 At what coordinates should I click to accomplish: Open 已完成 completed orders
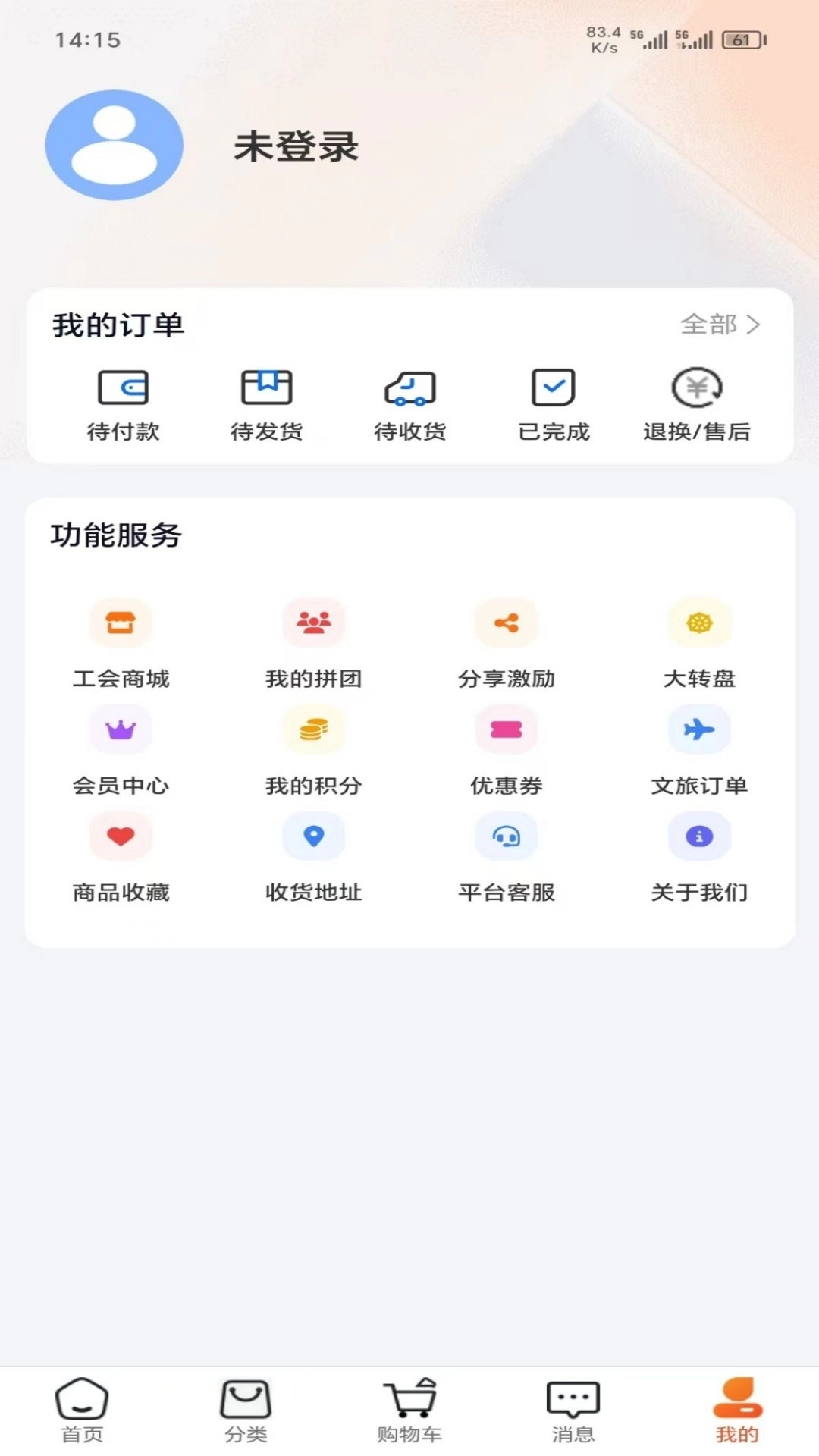point(554,404)
